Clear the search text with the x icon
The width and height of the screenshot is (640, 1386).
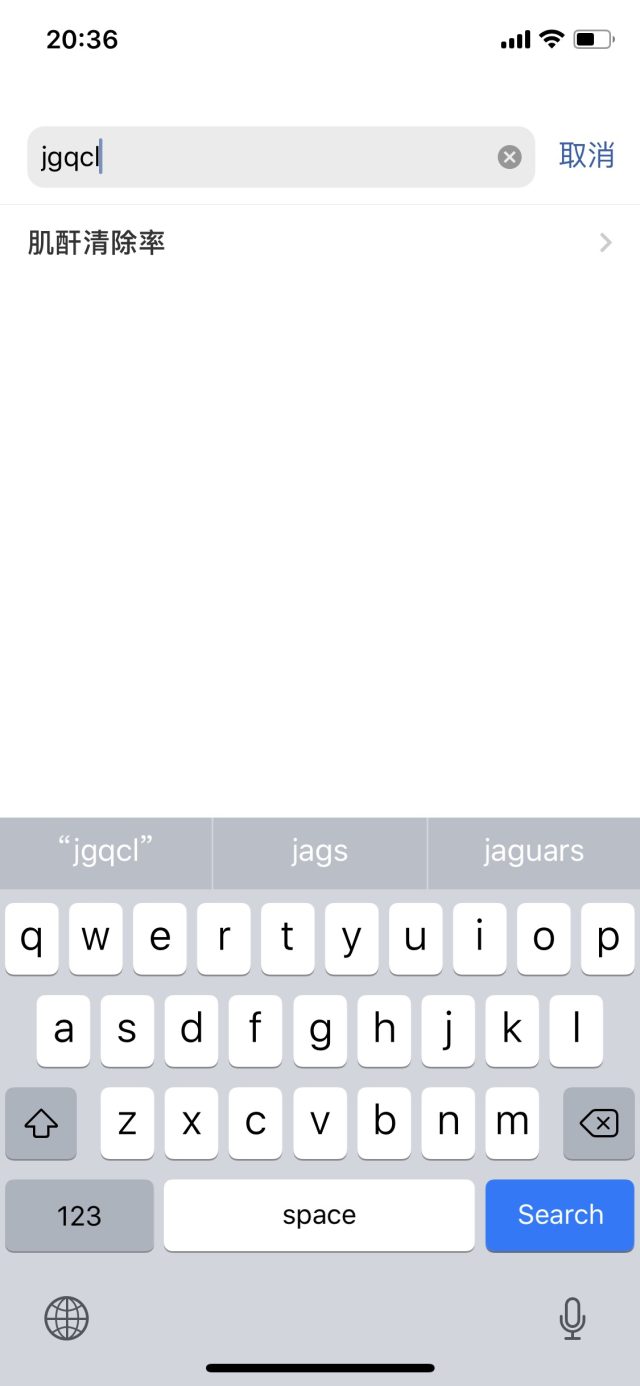pos(510,157)
